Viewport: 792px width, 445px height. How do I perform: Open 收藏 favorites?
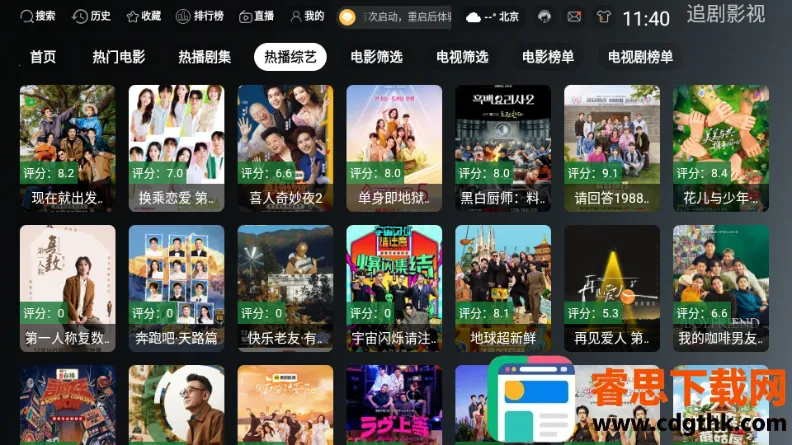pyautogui.click(x=143, y=16)
